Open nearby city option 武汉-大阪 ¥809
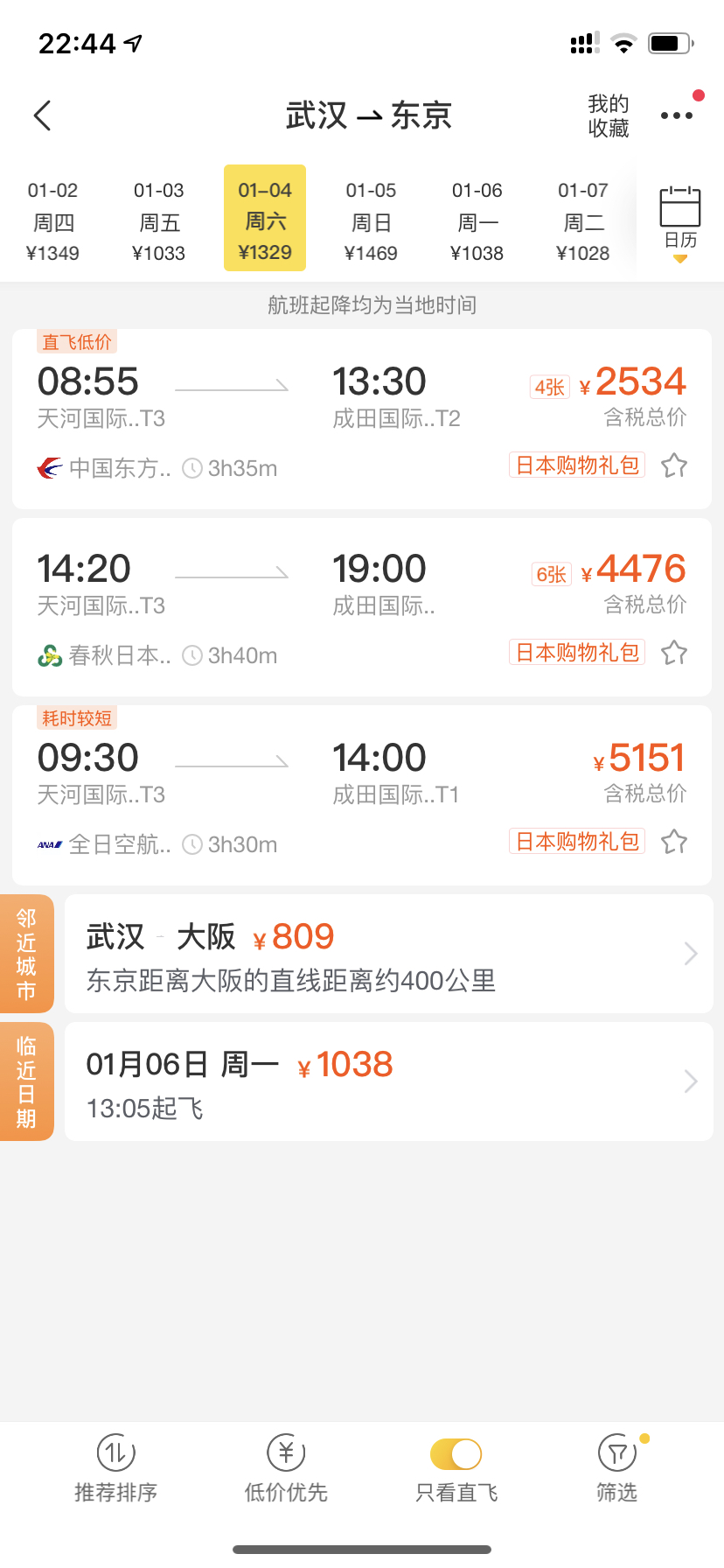Image resolution: width=724 pixels, height=1568 pixels. pyautogui.click(x=389, y=954)
